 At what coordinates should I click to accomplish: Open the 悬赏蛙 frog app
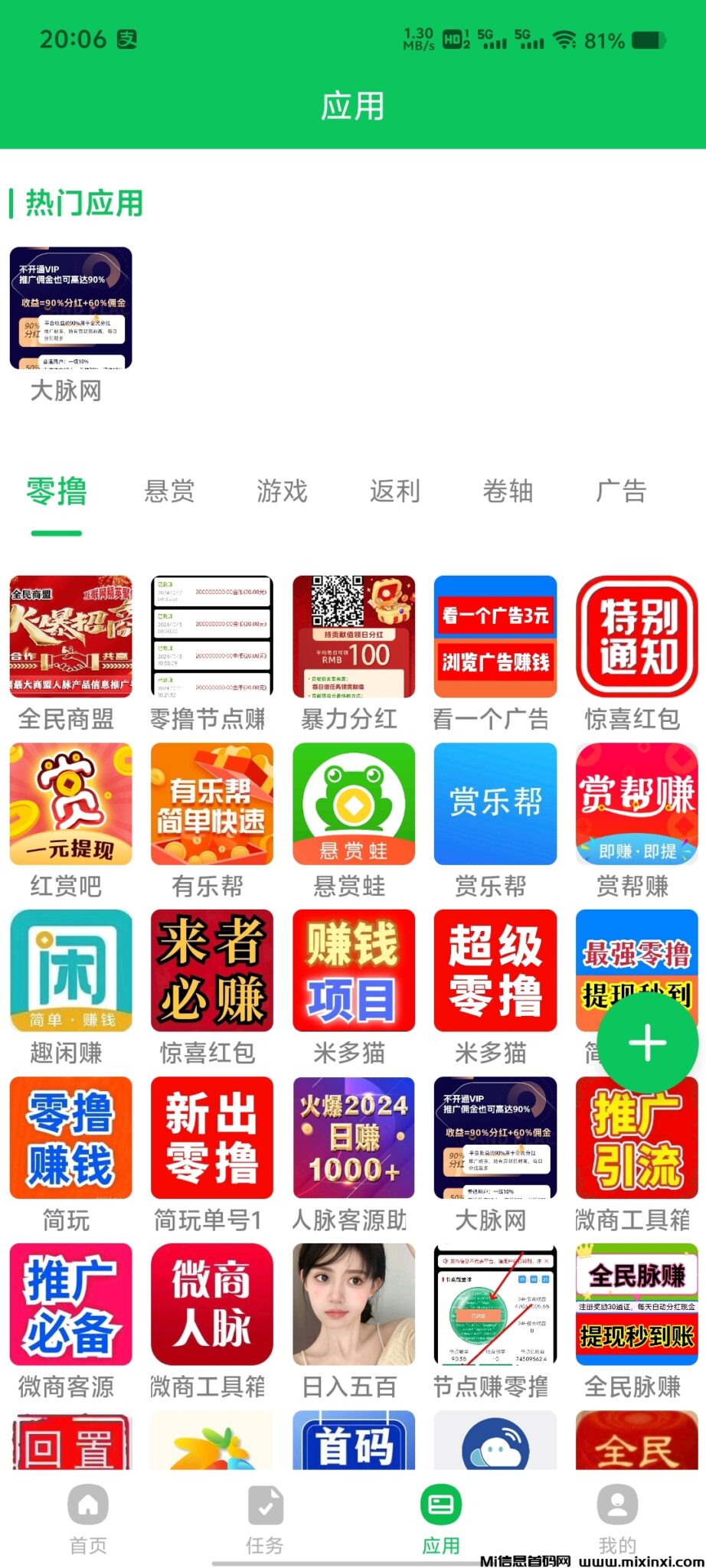pyautogui.click(x=353, y=802)
